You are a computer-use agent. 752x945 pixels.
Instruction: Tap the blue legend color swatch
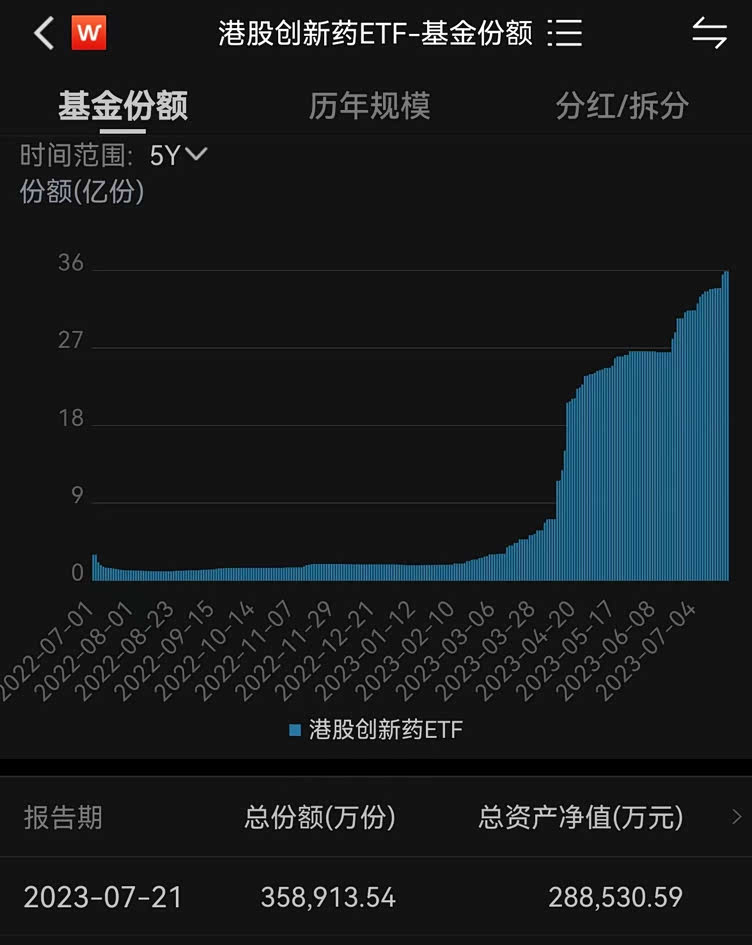click(x=292, y=729)
